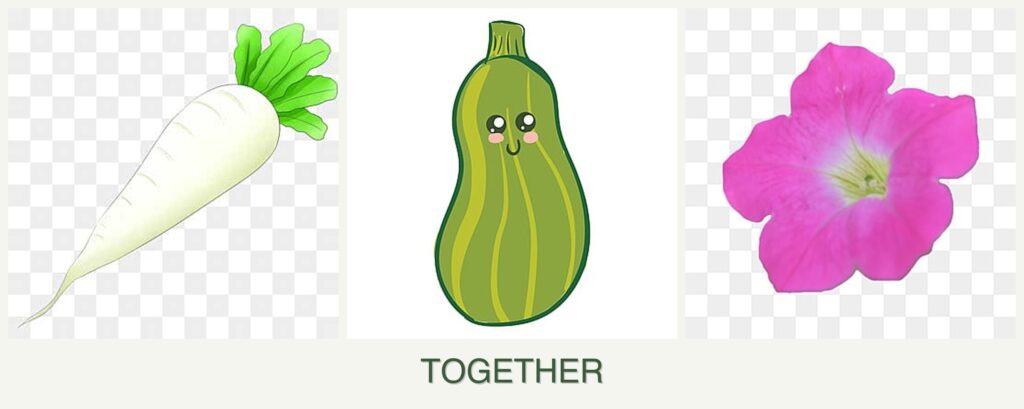
Task: Tap the pink petunia flower picture
Action: coord(850,172)
